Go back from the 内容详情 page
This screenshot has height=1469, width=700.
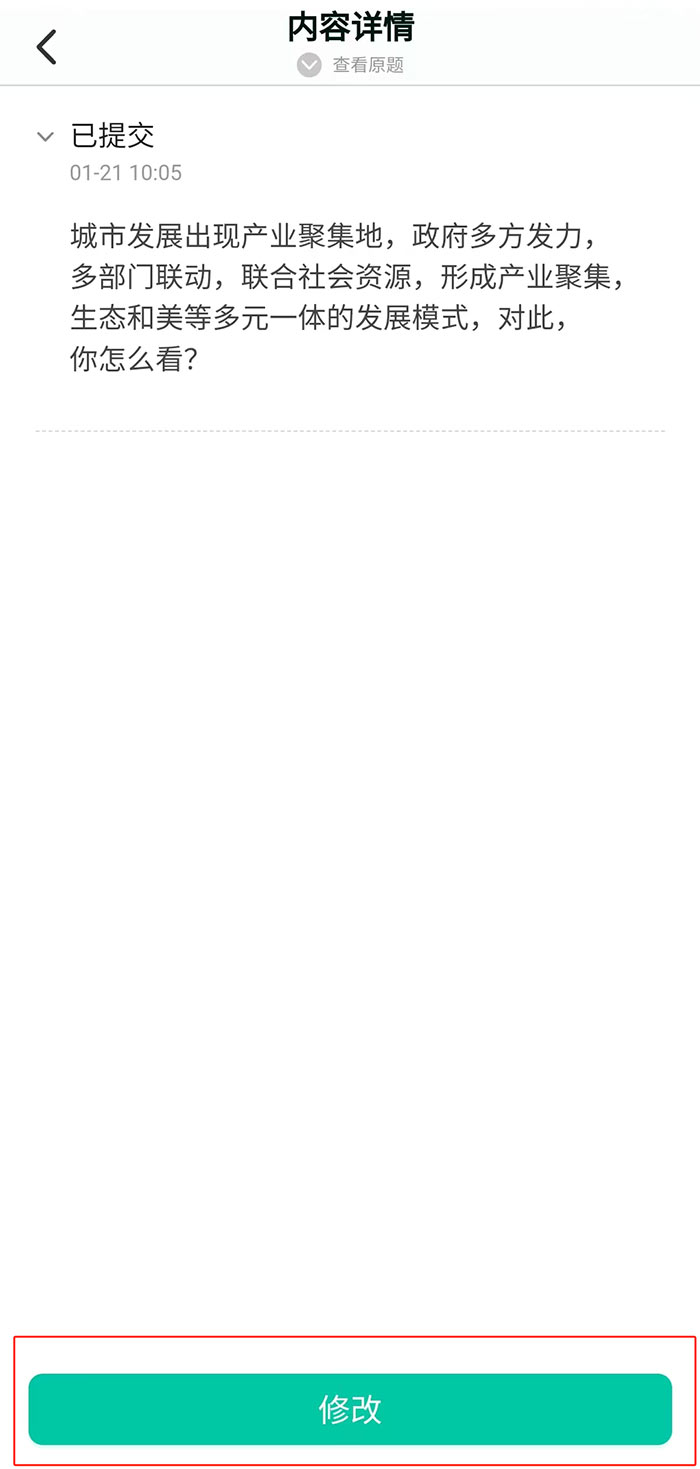(x=47, y=47)
